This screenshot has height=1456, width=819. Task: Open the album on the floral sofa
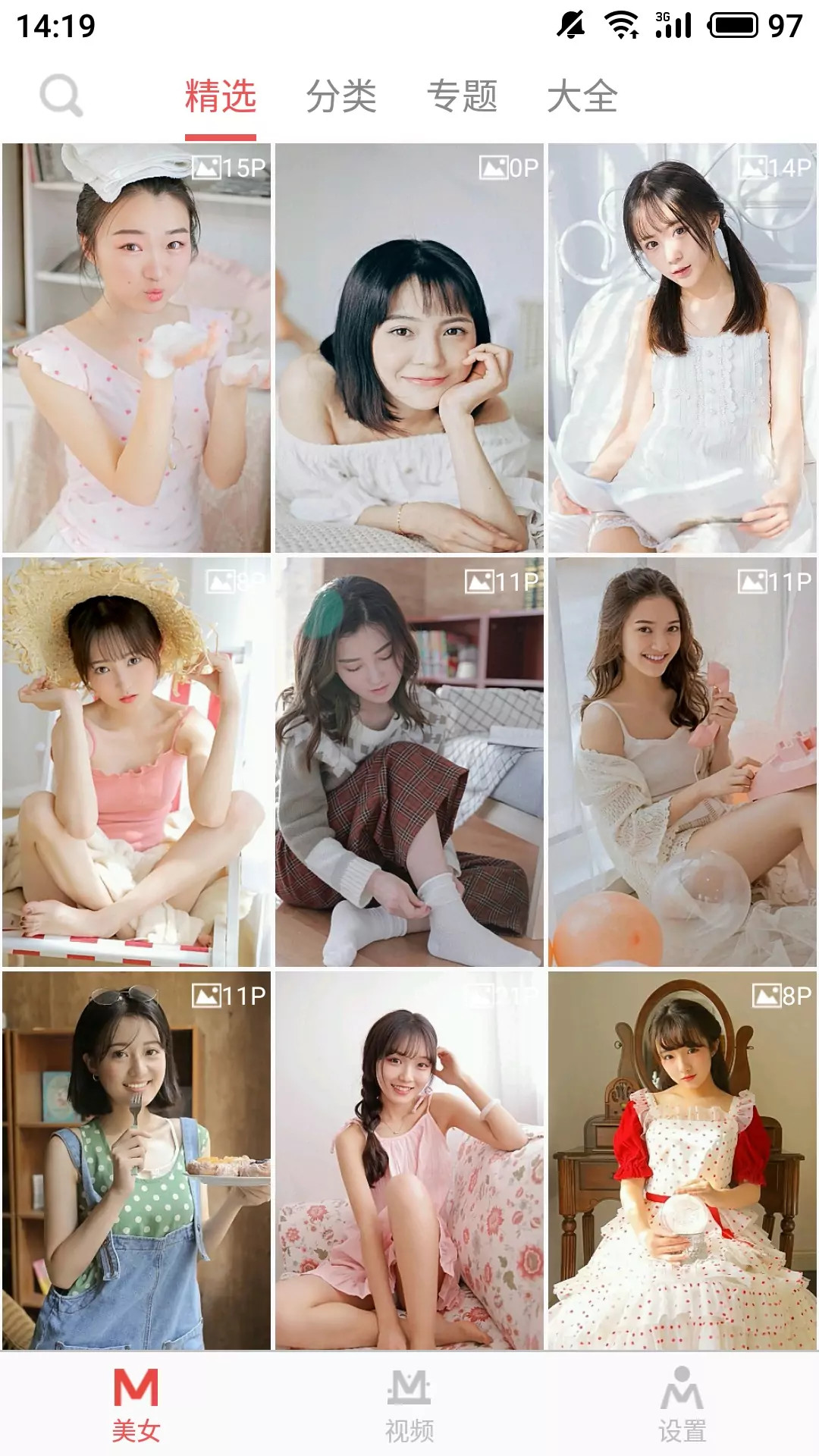(x=409, y=1160)
